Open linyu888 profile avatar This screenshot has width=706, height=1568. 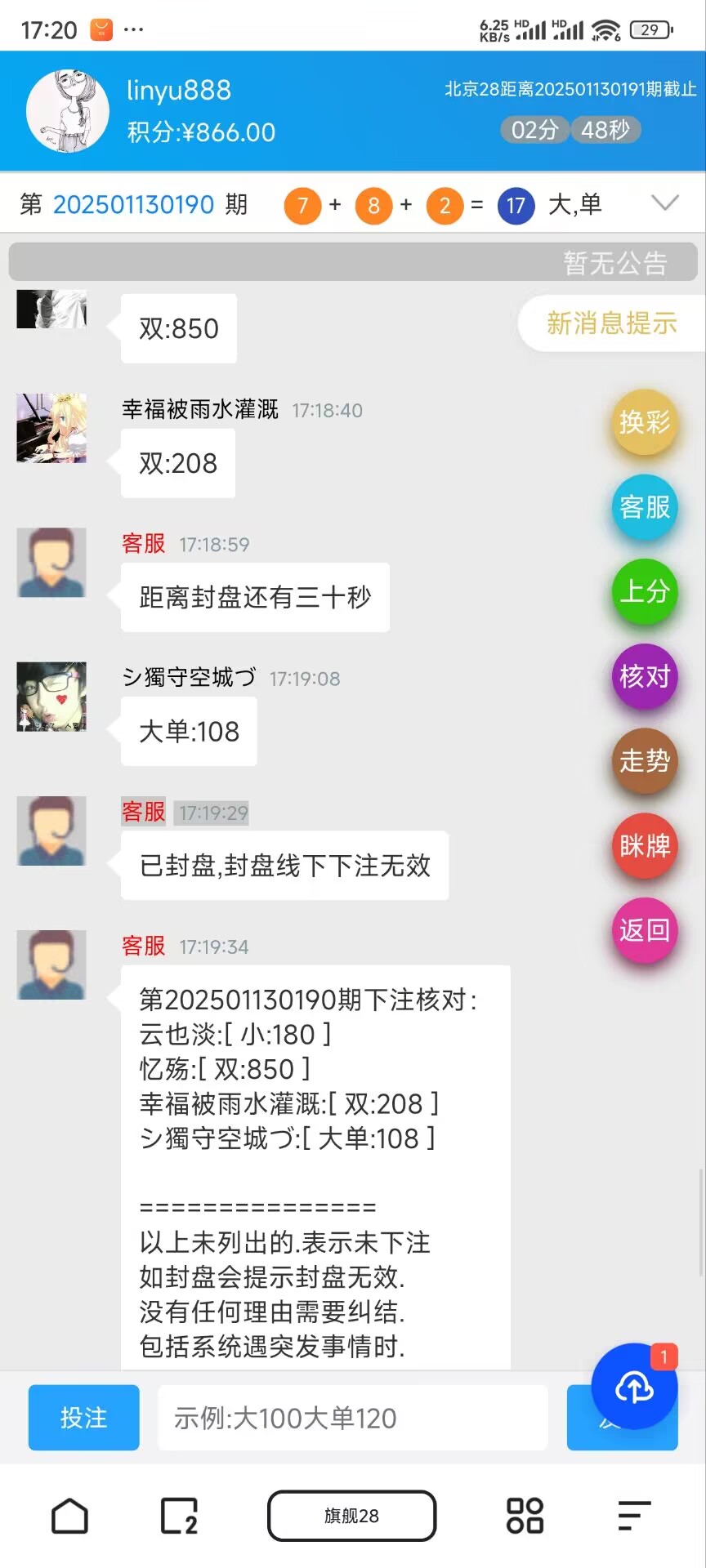(67, 111)
